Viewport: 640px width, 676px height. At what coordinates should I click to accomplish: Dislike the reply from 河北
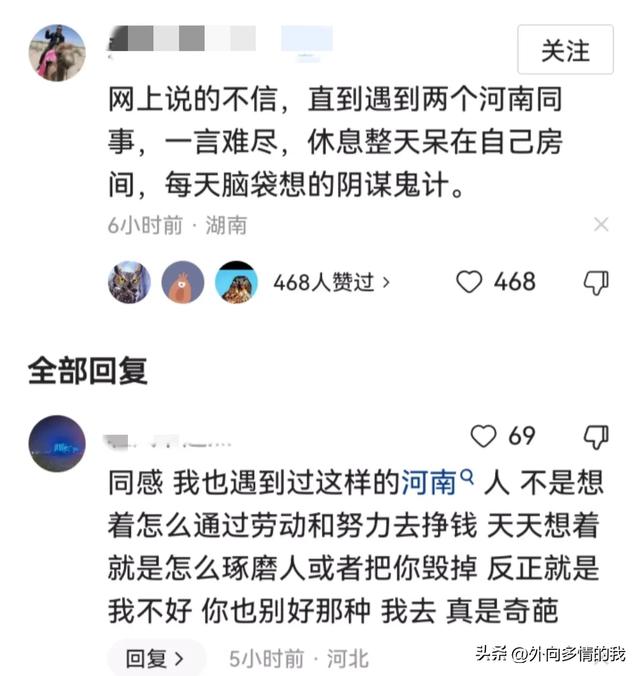pos(596,437)
